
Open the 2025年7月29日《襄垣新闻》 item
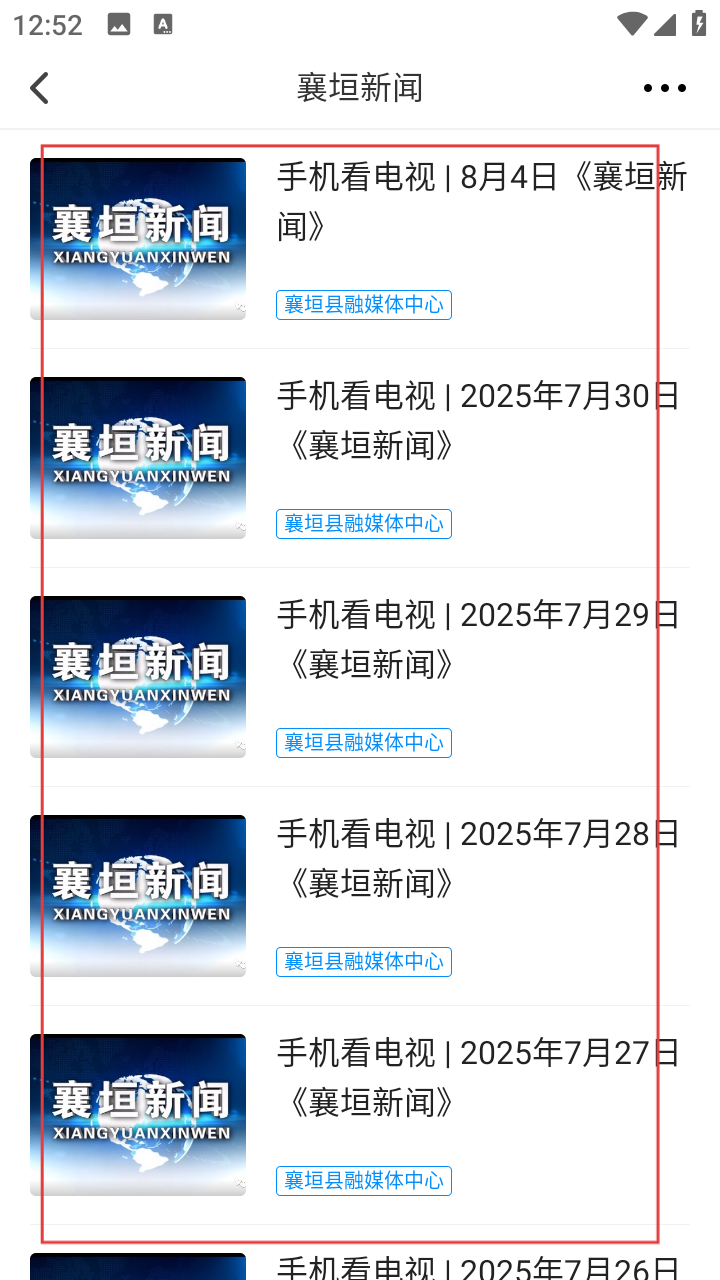pyautogui.click(x=360, y=677)
